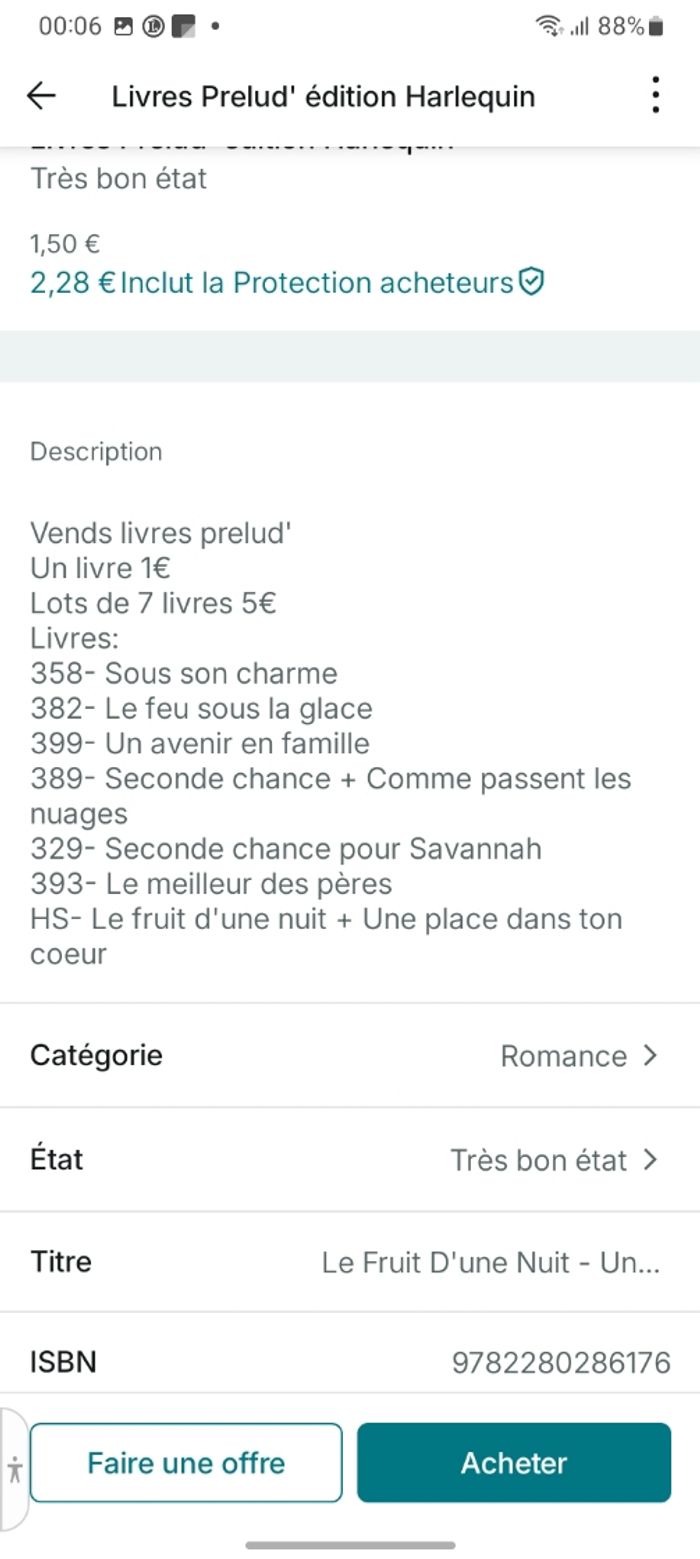Tap the Faire une offre button

point(186,1463)
